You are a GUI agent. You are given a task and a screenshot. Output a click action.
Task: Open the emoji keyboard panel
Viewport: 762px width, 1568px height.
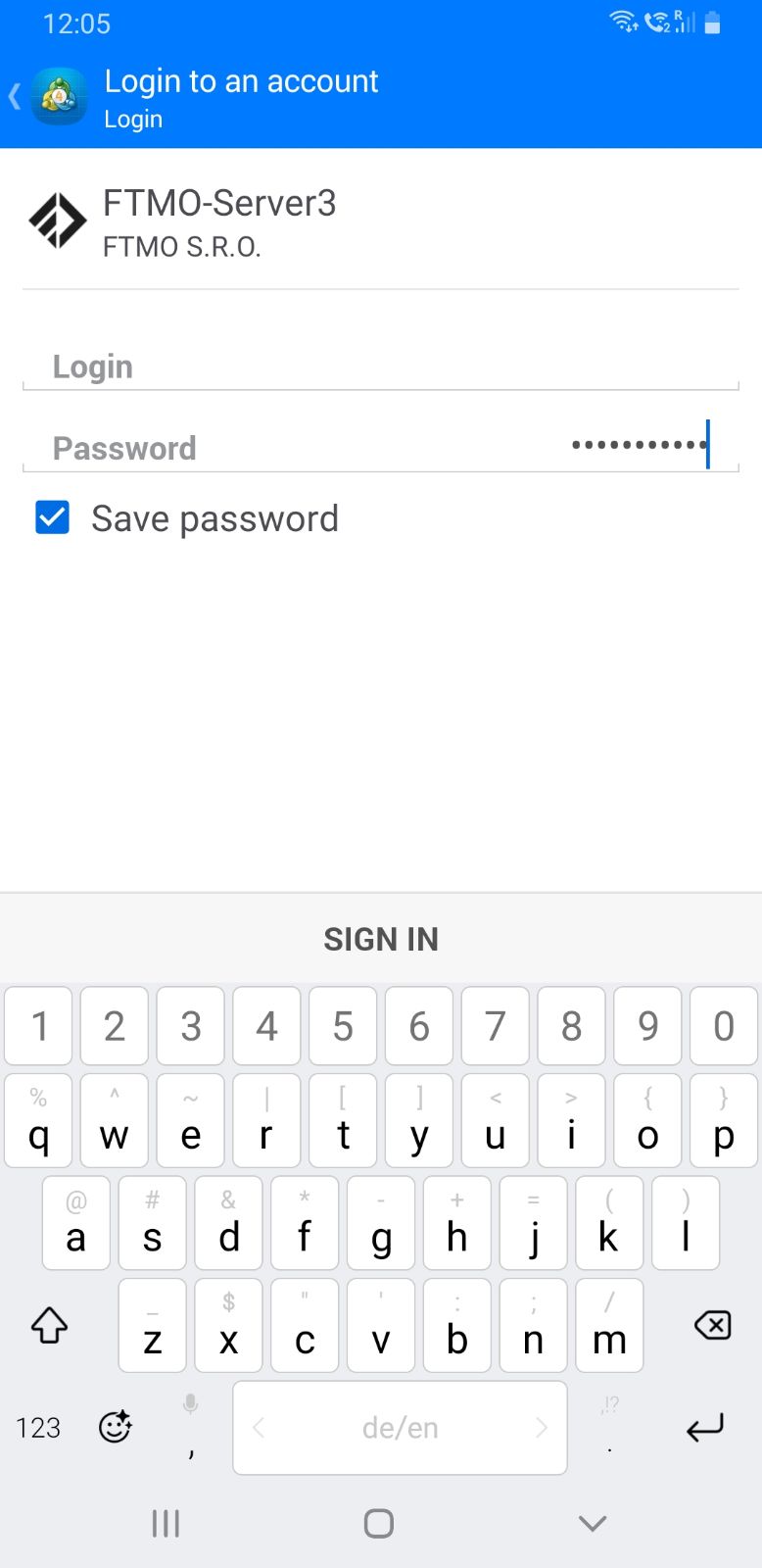point(116,1427)
